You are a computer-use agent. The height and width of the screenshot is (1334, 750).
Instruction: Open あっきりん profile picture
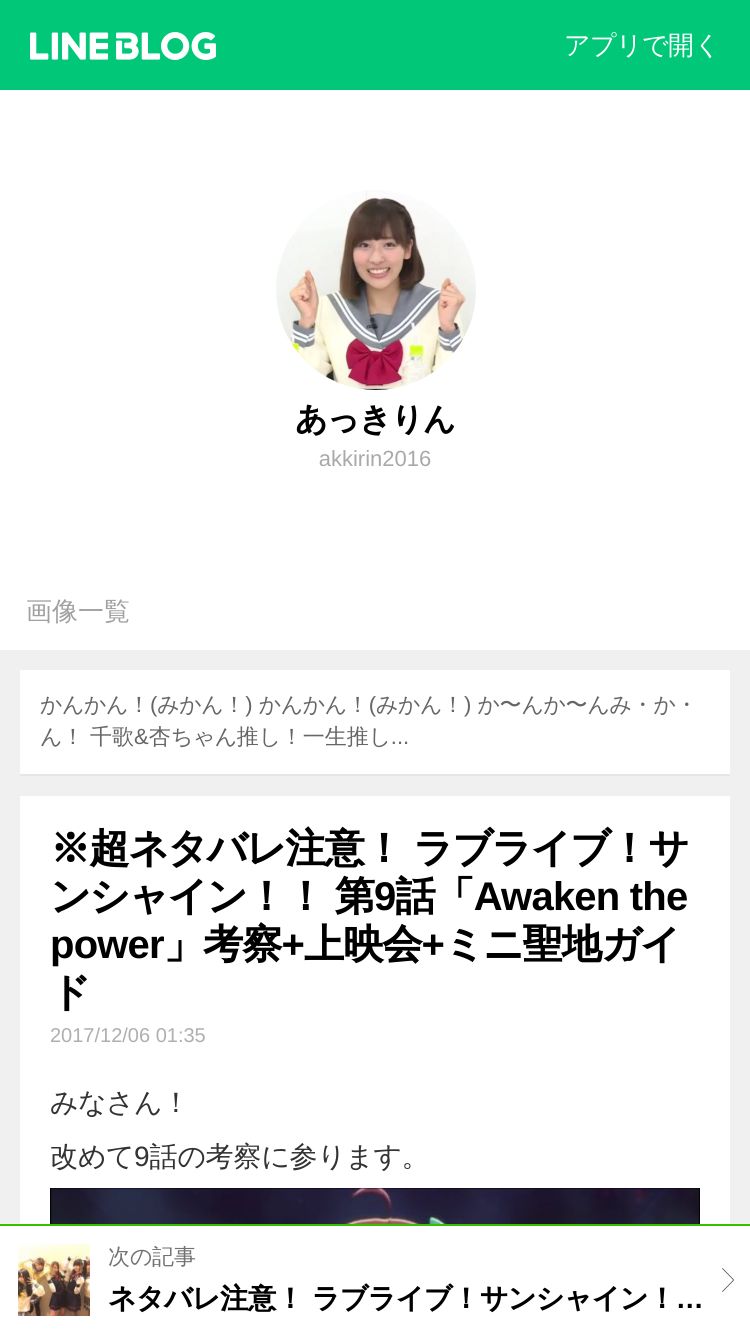point(375,290)
